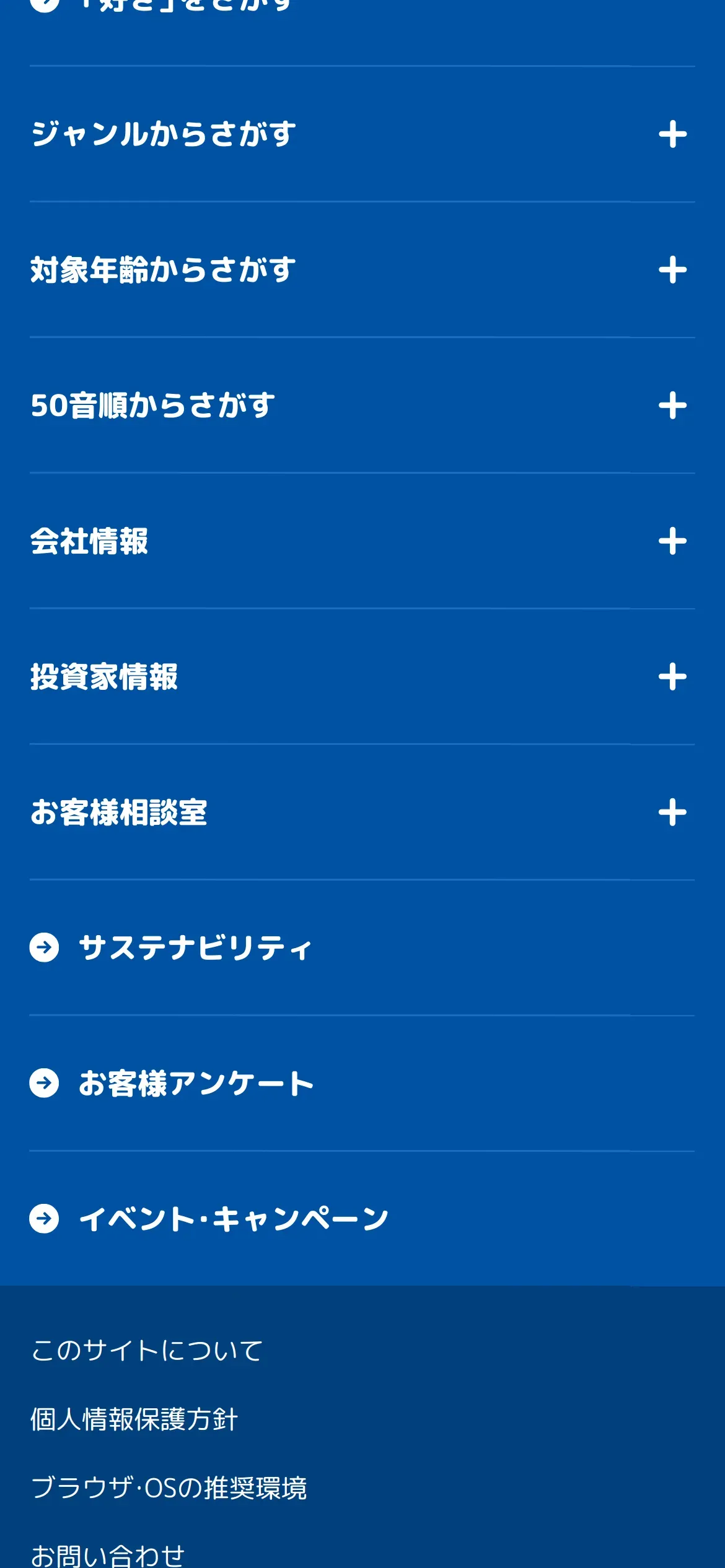Open このサイトについて link
The image size is (725, 1568).
point(147,1351)
